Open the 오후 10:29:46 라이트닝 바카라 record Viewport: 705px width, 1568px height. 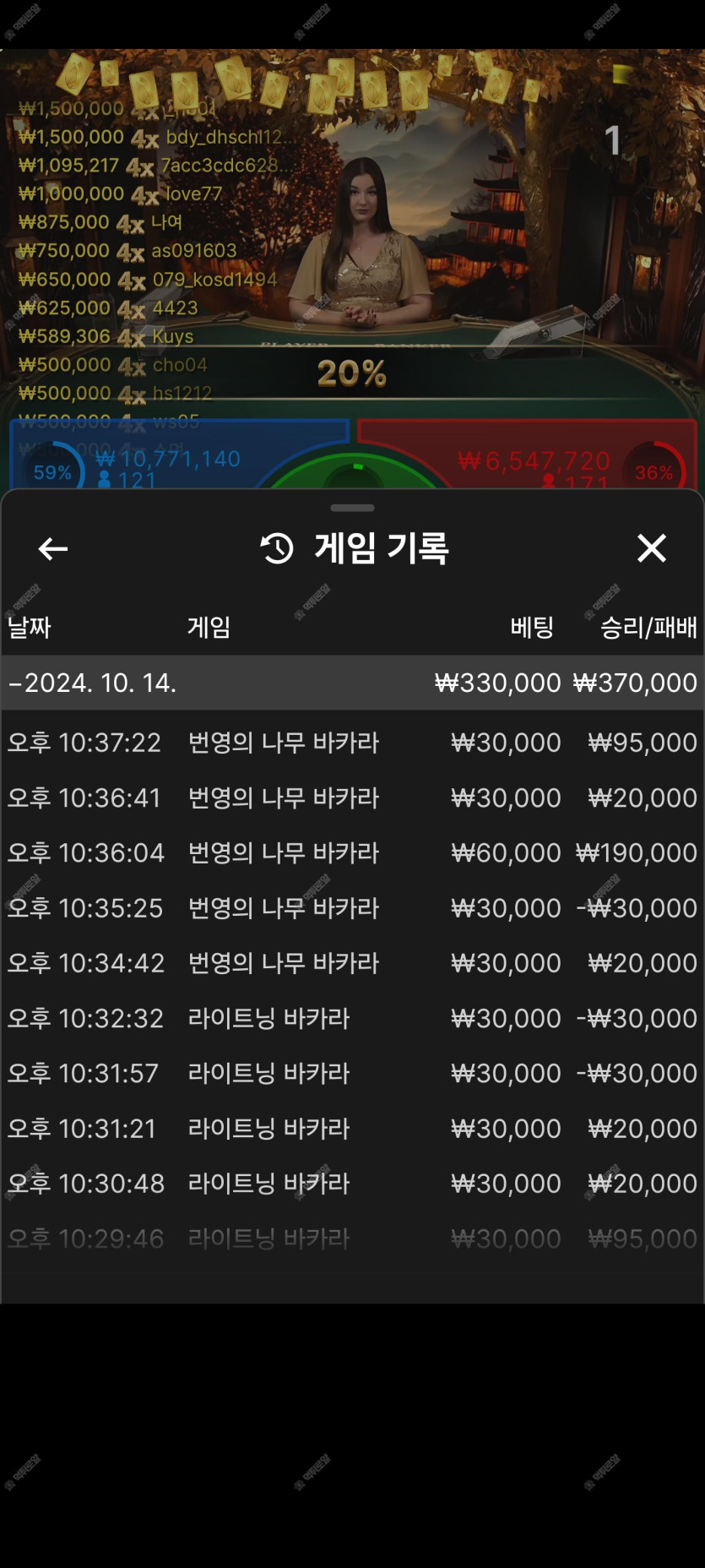[352, 1239]
